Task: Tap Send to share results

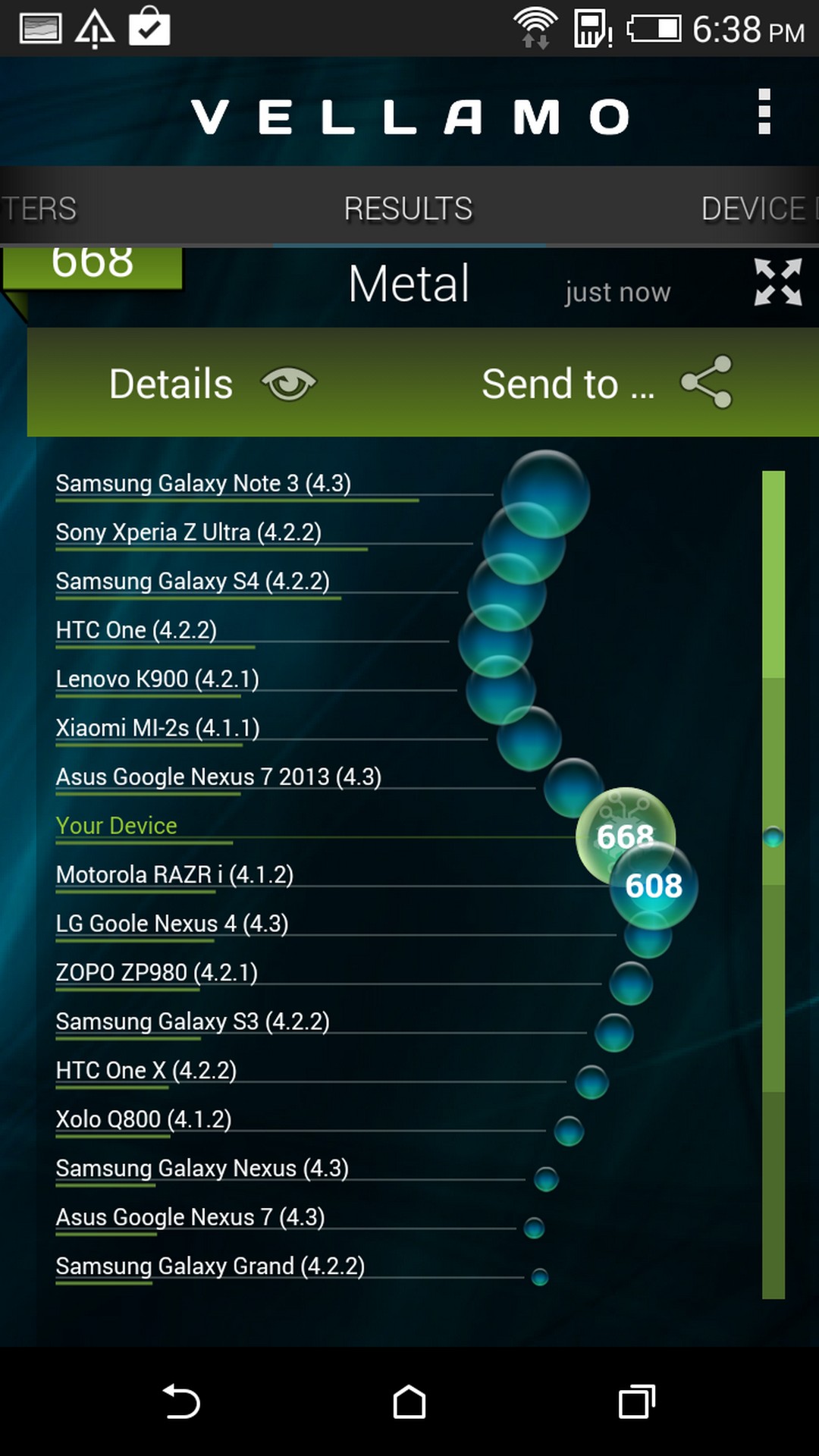Action: coord(605,384)
